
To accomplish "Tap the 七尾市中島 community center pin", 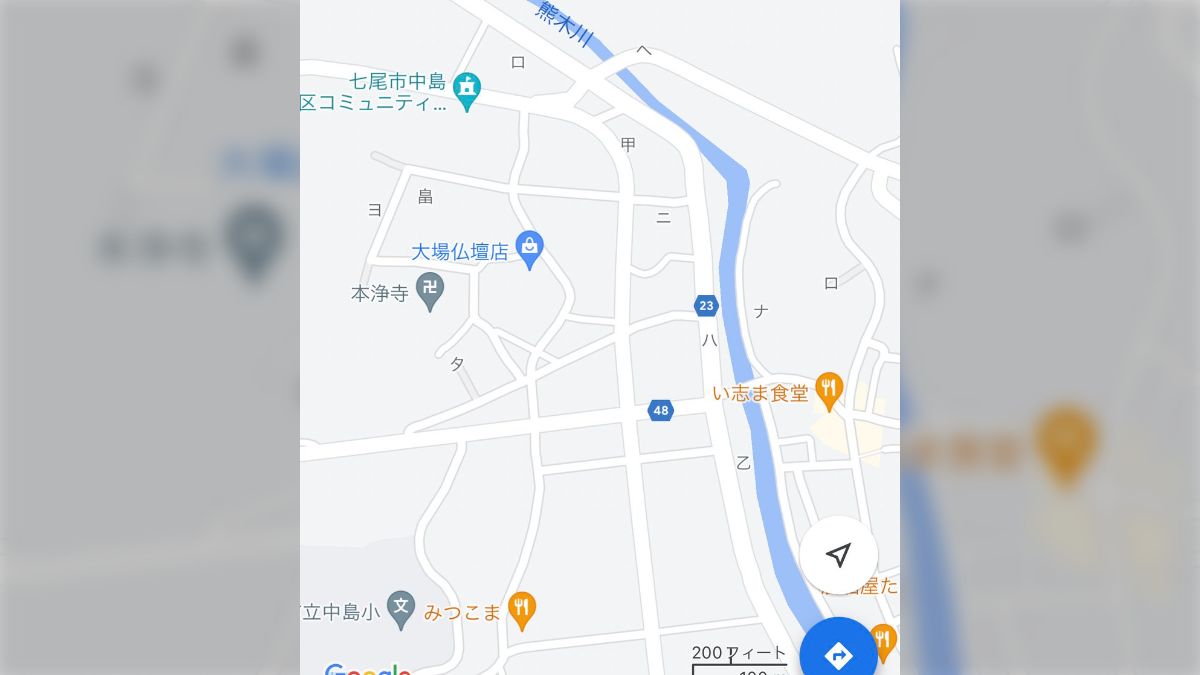I will point(466,89).
